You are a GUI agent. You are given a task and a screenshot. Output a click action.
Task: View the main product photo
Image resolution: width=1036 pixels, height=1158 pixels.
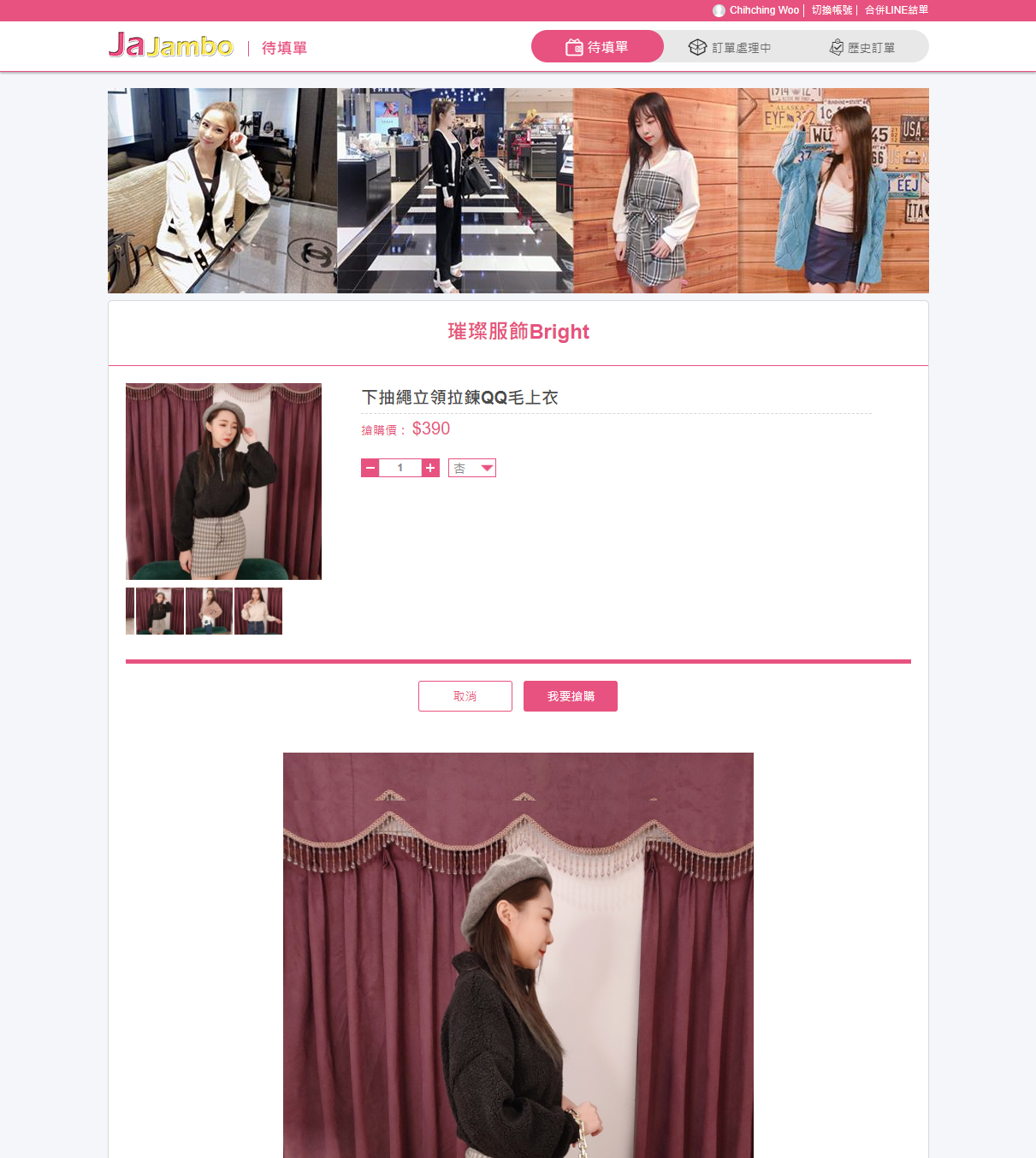coord(223,482)
